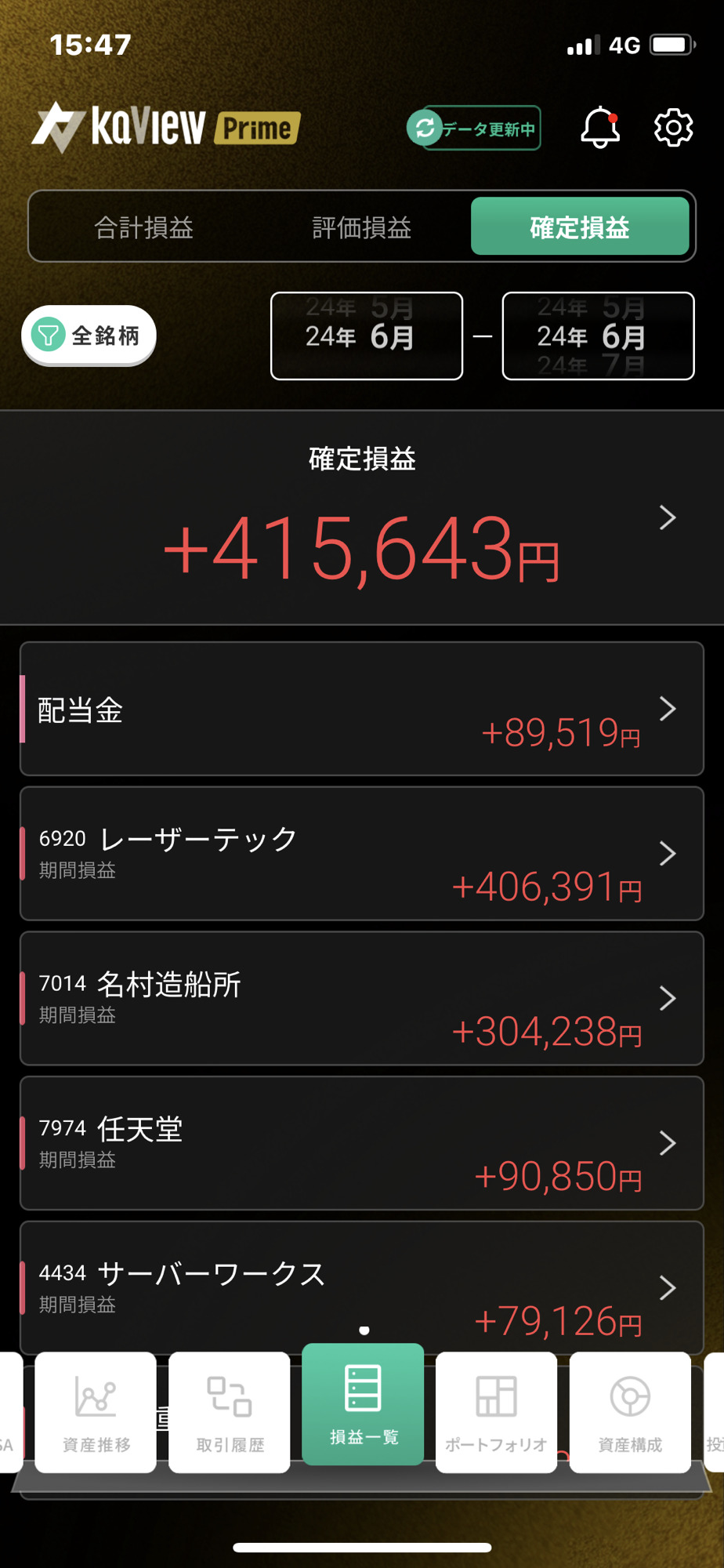Screen dimensions: 724x1568
Task: Tap the データ更新中 refresh button
Action: pyautogui.click(x=474, y=128)
